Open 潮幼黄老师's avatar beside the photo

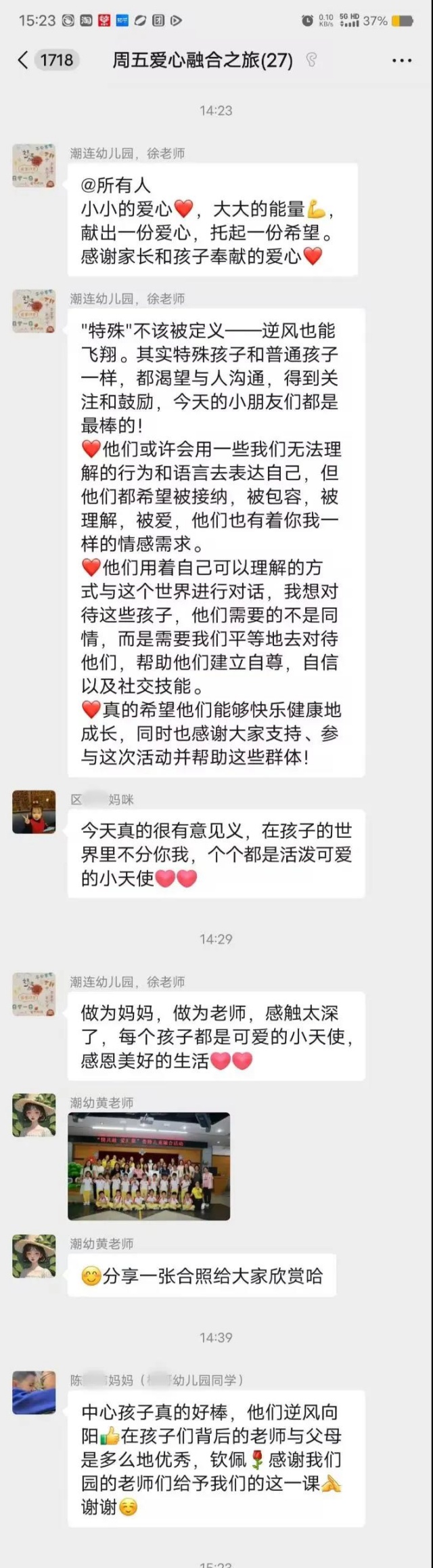34,1114
